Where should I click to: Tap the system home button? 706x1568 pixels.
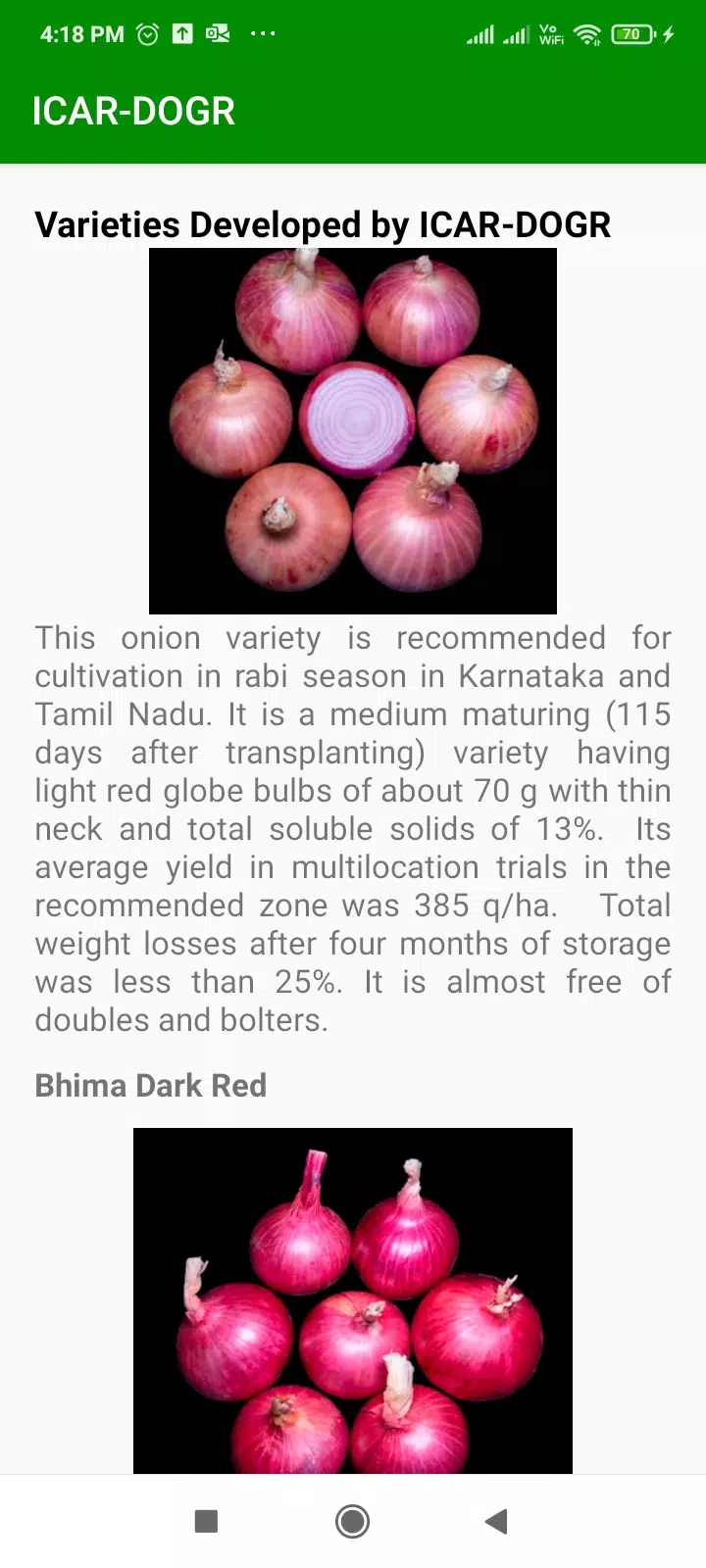pyautogui.click(x=352, y=1521)
